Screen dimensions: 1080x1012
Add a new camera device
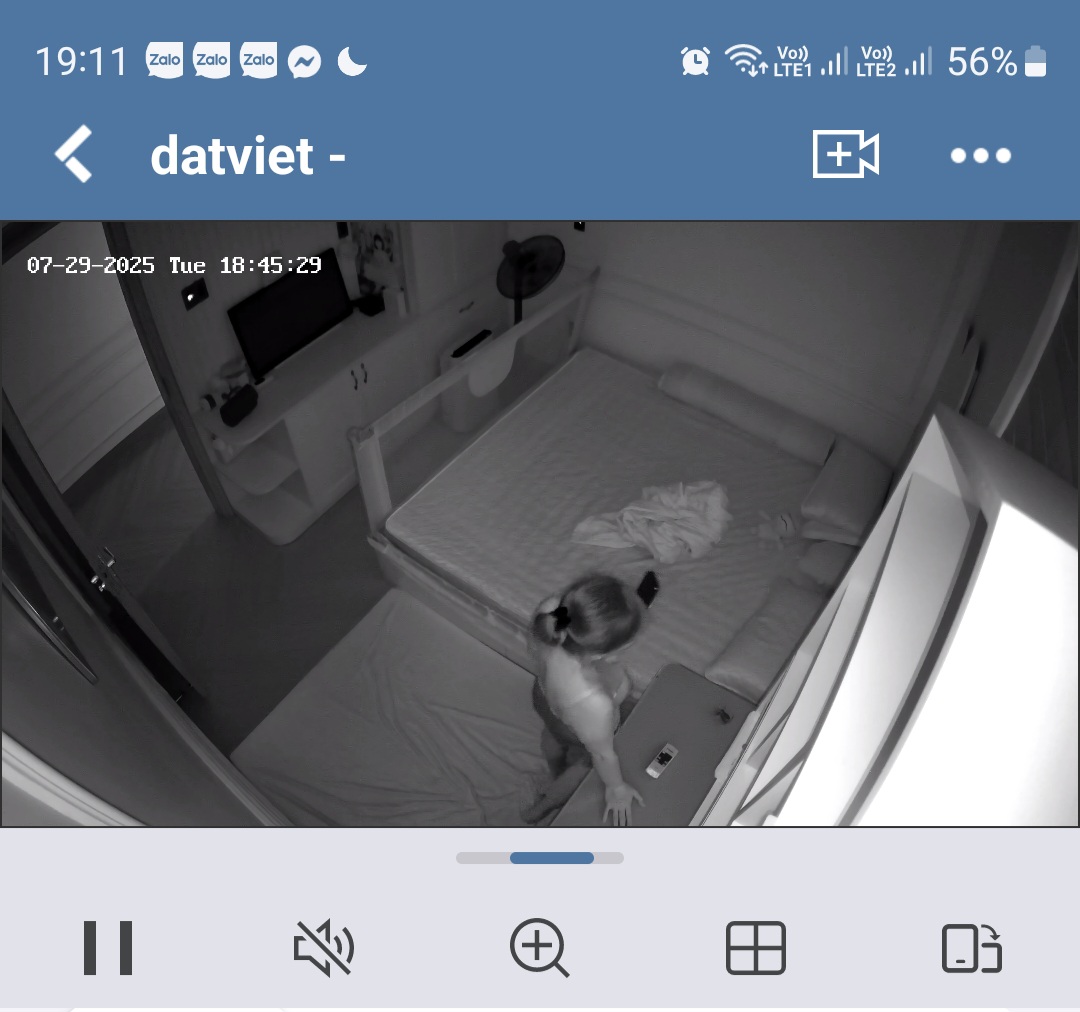pyautogui.click(x=845, y=155)
